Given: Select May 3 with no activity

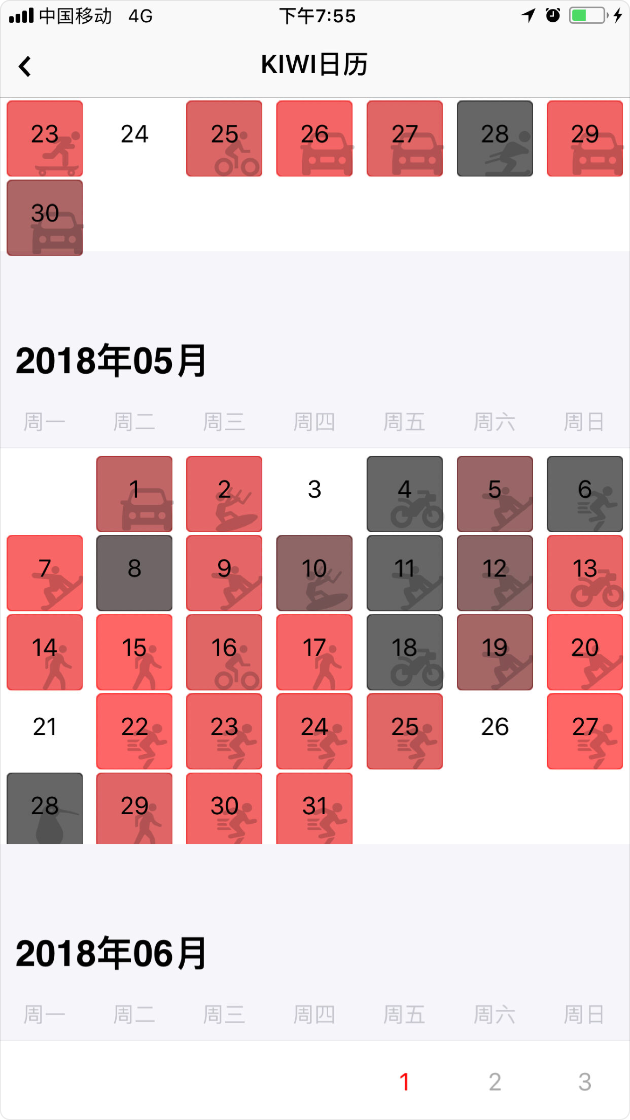Looking at the screenshot, I should tap(315, 490).
